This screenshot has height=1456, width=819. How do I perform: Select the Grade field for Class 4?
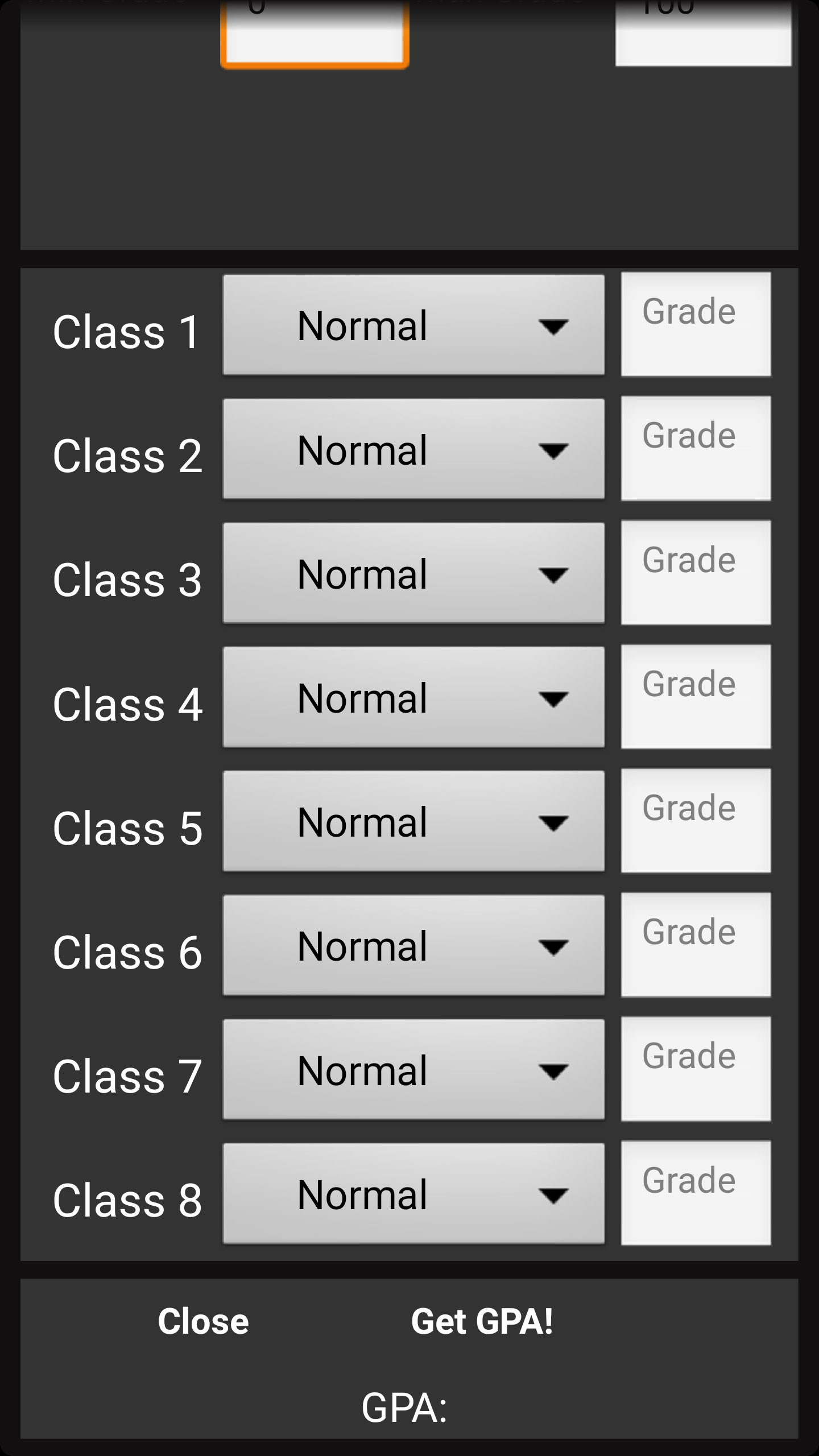[x=695, y=696]
